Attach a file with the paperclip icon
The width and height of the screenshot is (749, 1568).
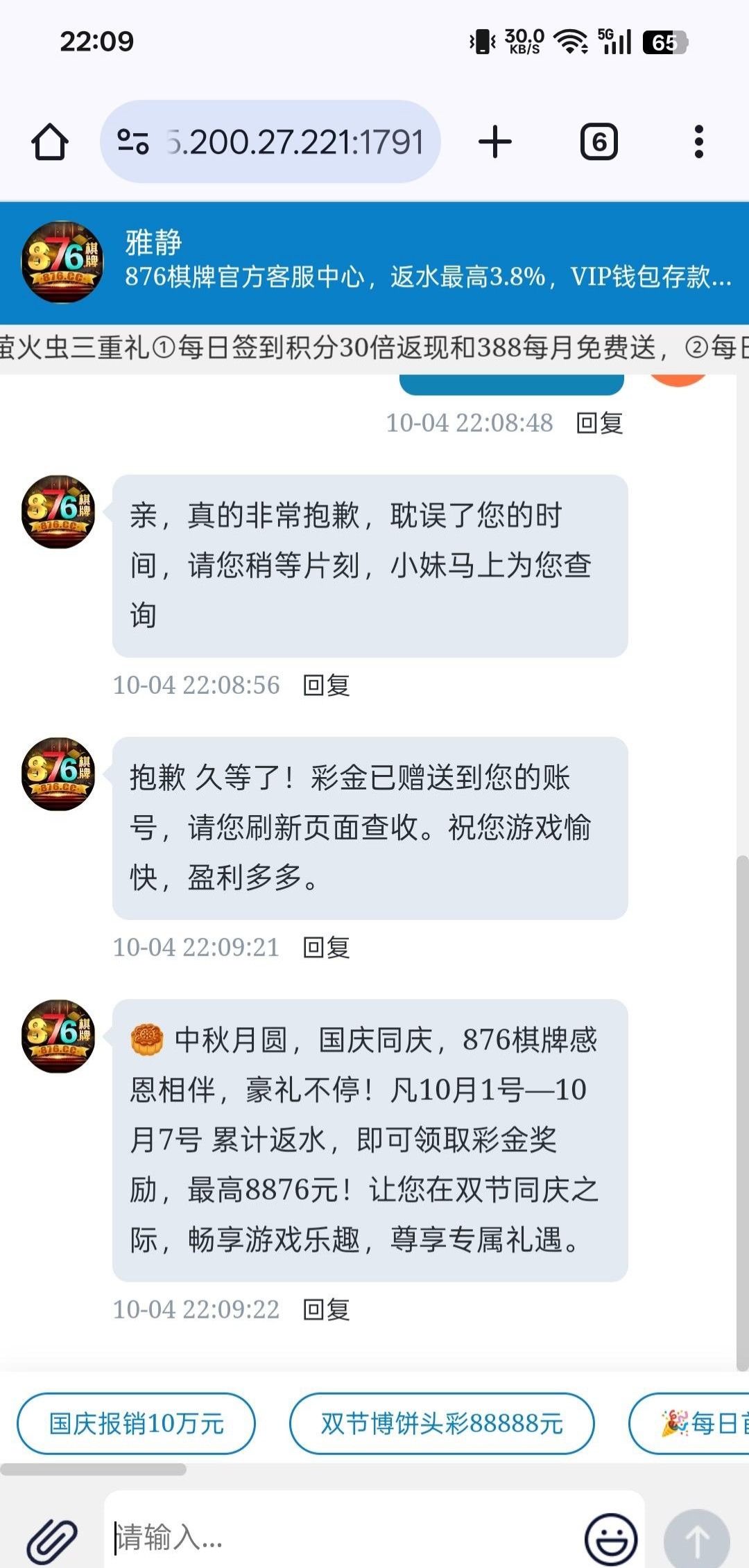51,1540
